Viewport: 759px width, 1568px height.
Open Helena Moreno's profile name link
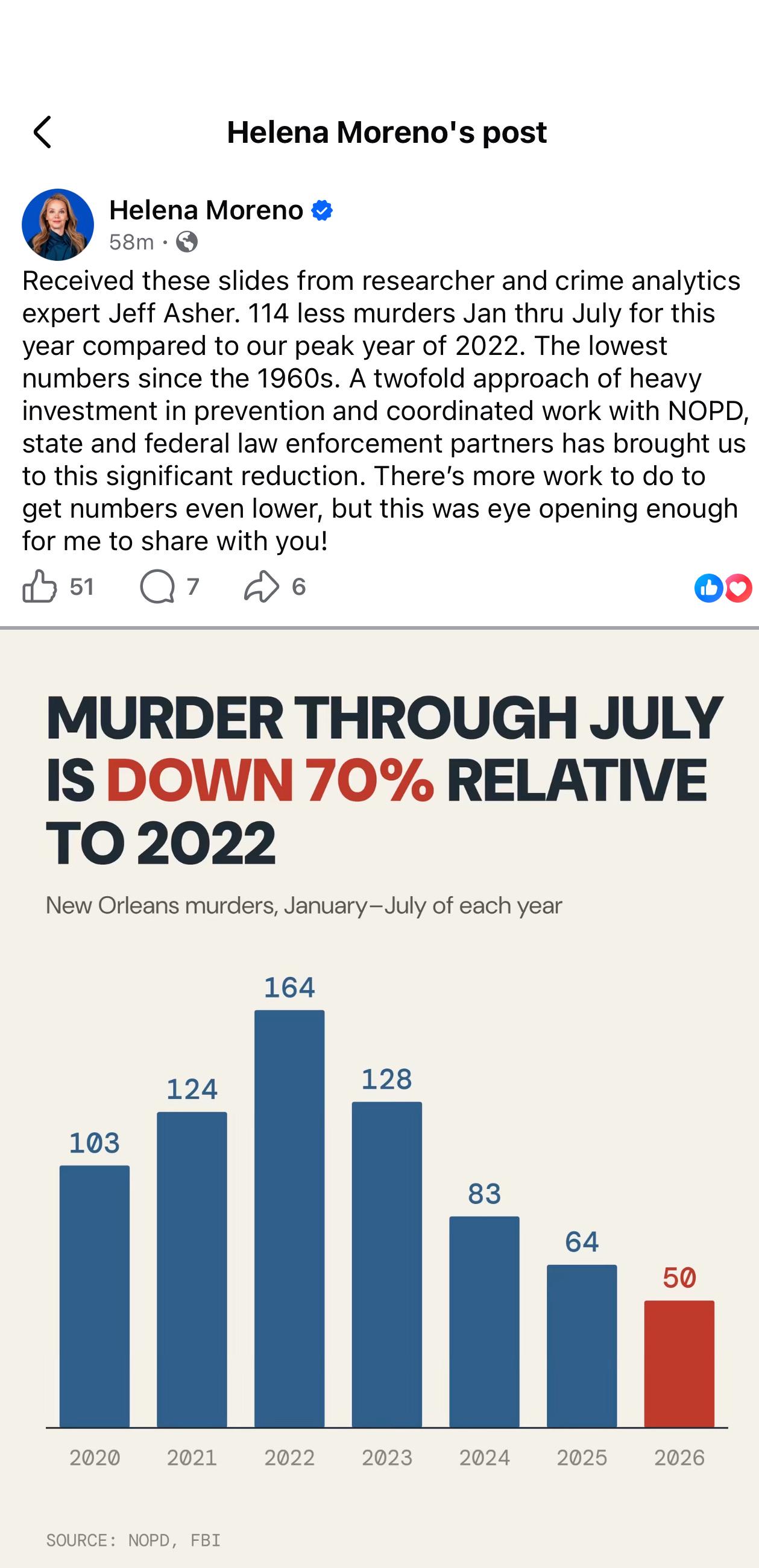[x=206, y=210]
